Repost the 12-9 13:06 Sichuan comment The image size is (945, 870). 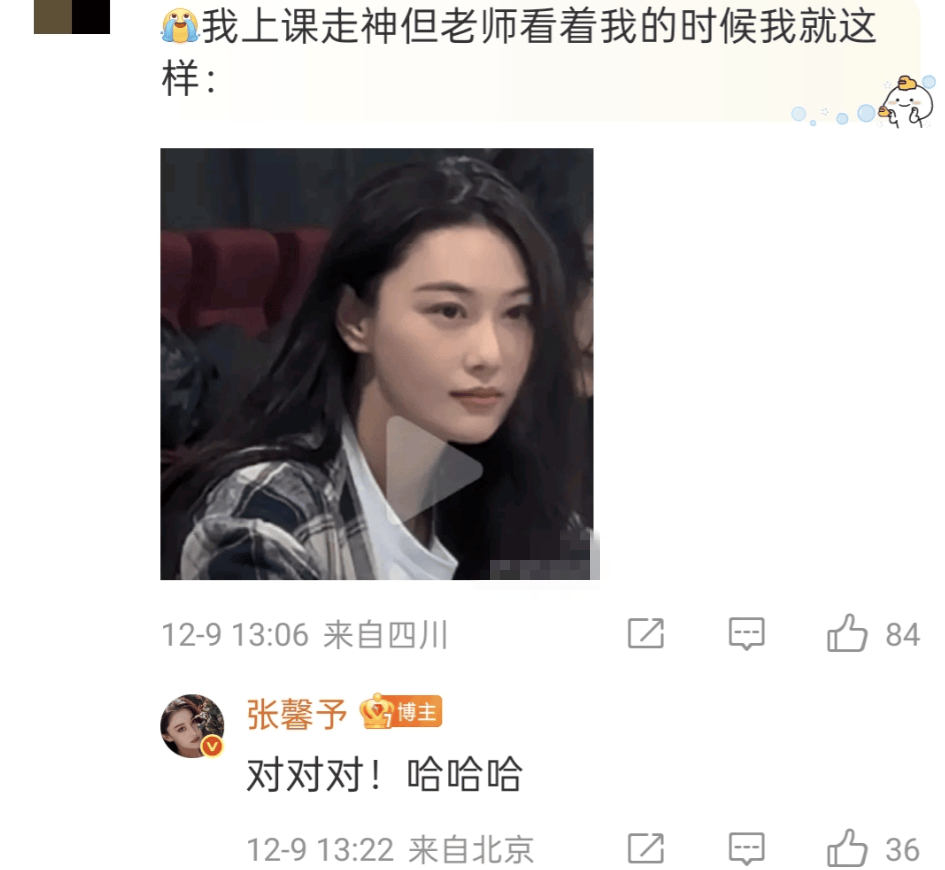point(645,633)
